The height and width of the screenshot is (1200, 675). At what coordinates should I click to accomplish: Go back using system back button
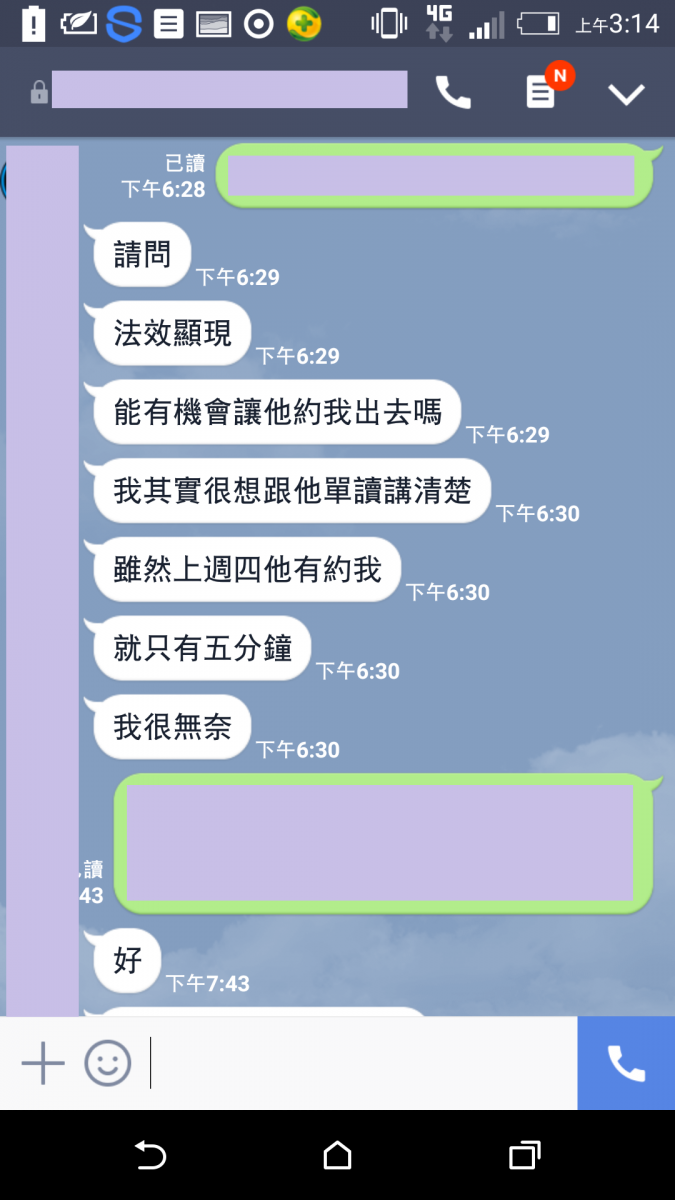(150, 1156)
